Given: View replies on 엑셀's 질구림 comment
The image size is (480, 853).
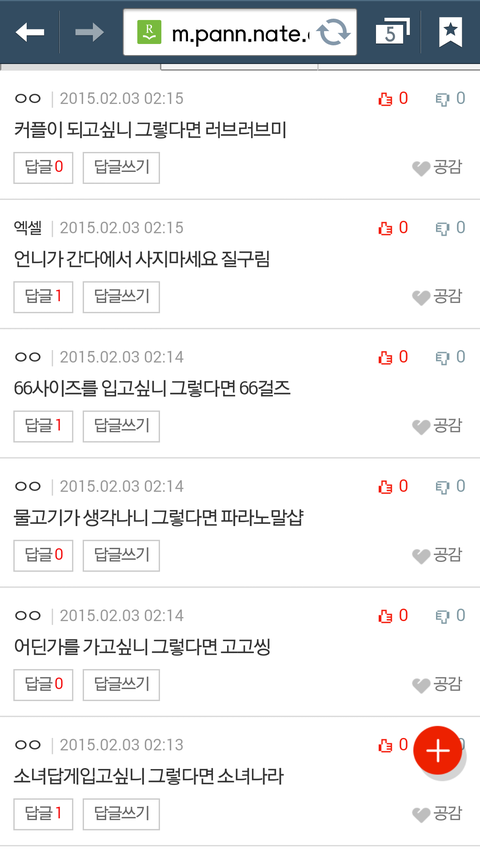Looking at the screenshot, I should click(x=44, y=297).
